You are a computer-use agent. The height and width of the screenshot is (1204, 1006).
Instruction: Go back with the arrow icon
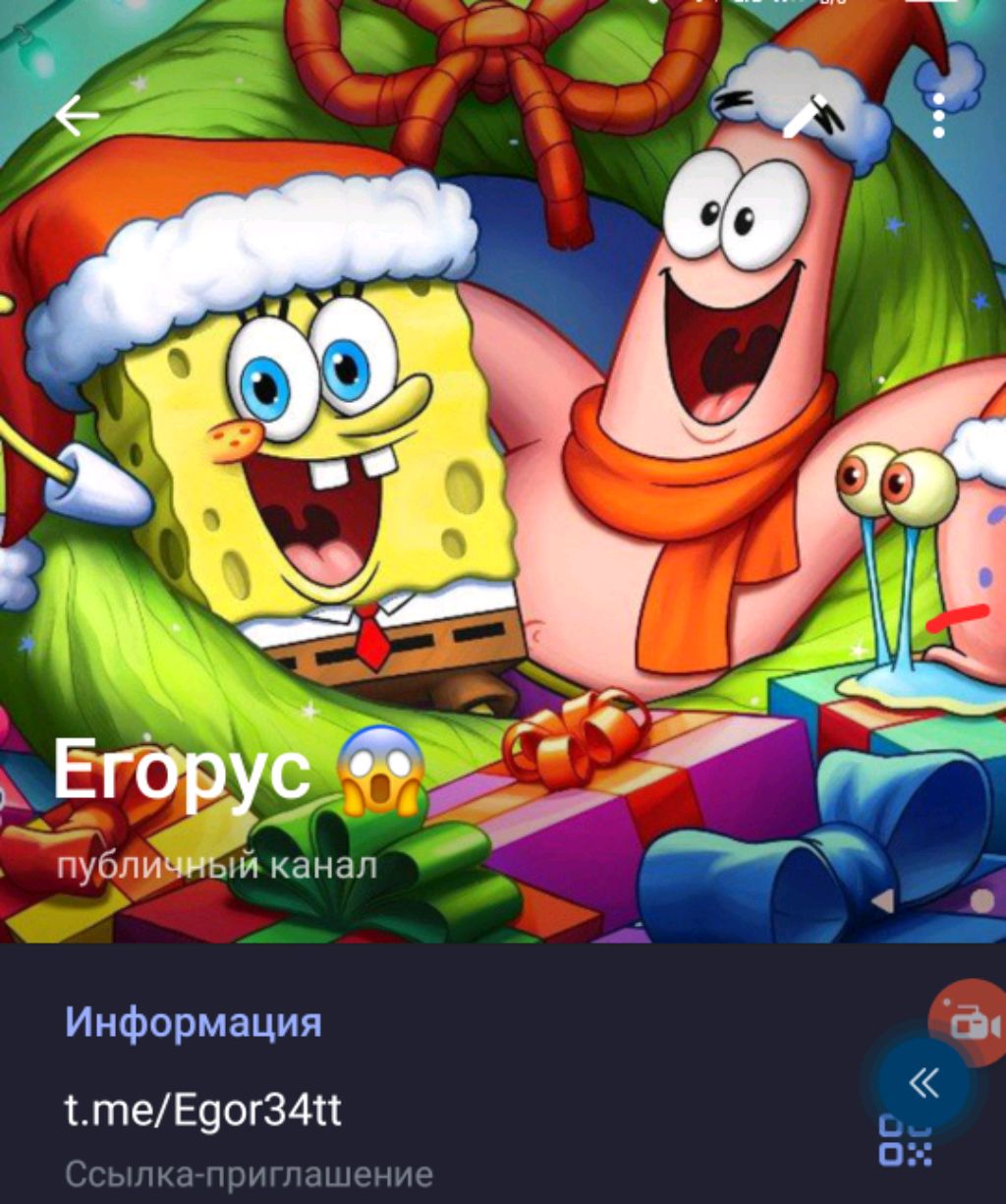point(77,116)
